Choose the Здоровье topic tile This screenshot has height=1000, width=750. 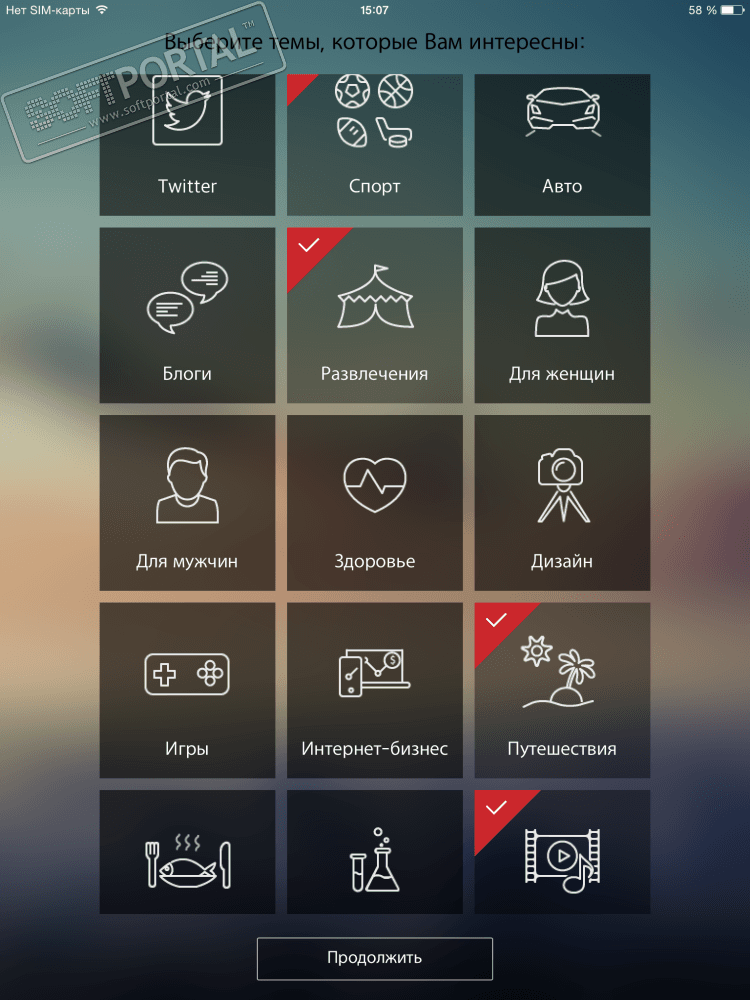(375, 503)
